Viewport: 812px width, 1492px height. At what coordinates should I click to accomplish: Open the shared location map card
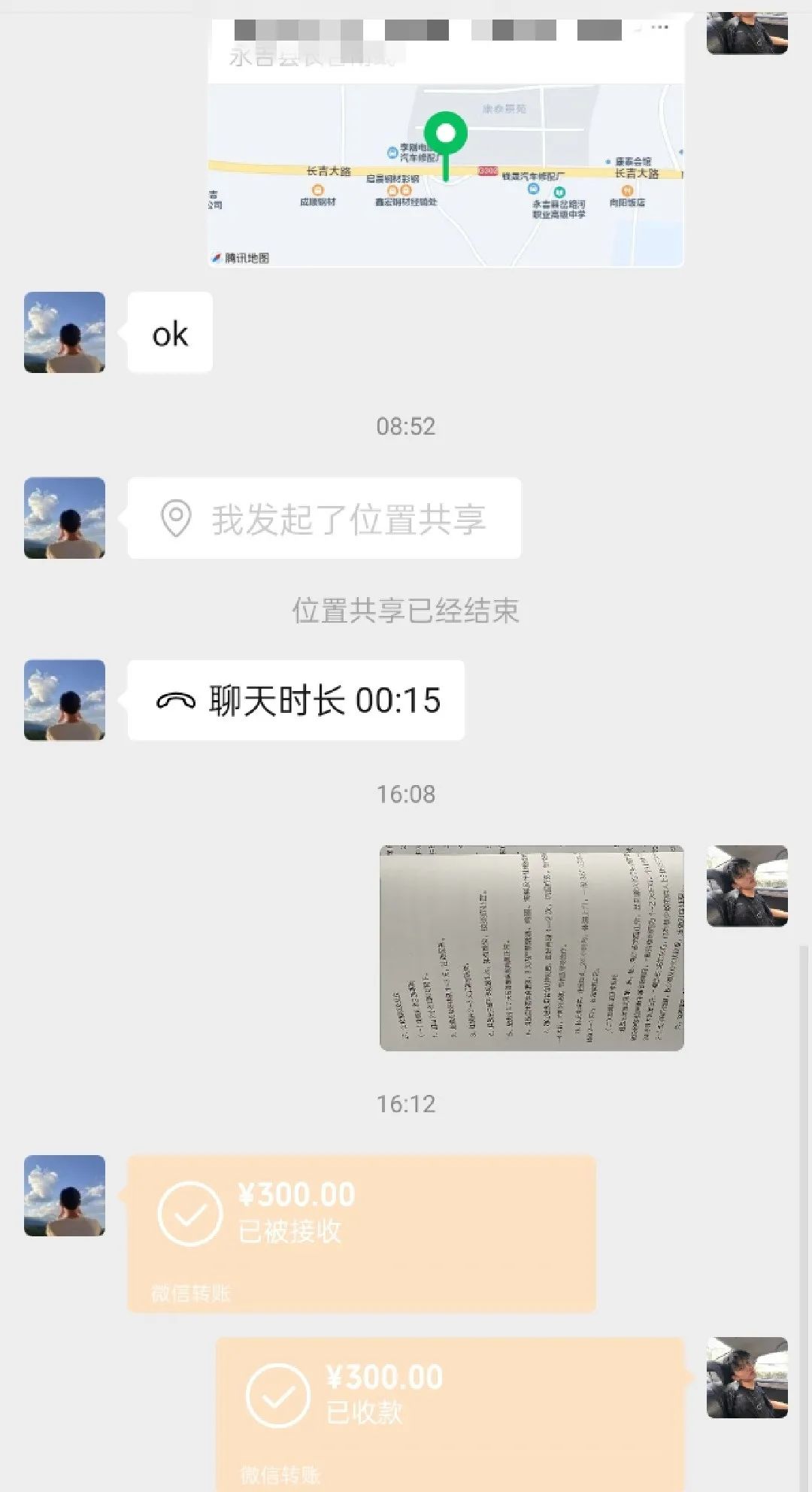[x=446, y=142]
